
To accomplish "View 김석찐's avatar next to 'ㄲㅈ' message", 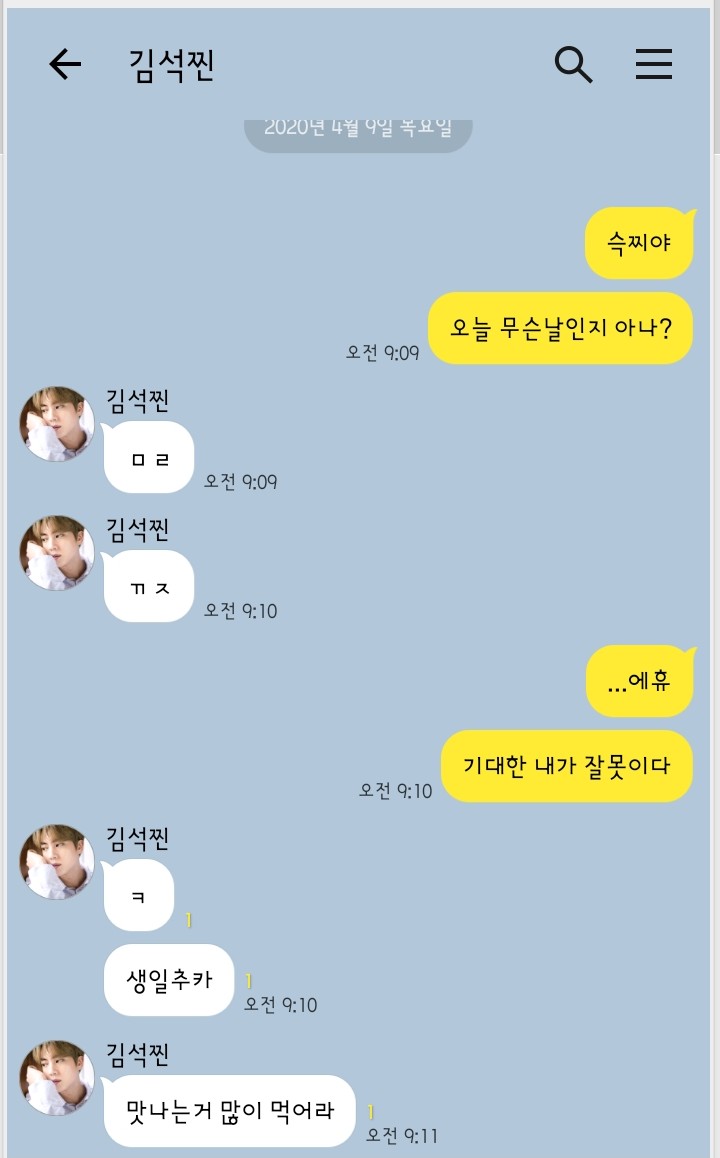I will coord(57,553).
